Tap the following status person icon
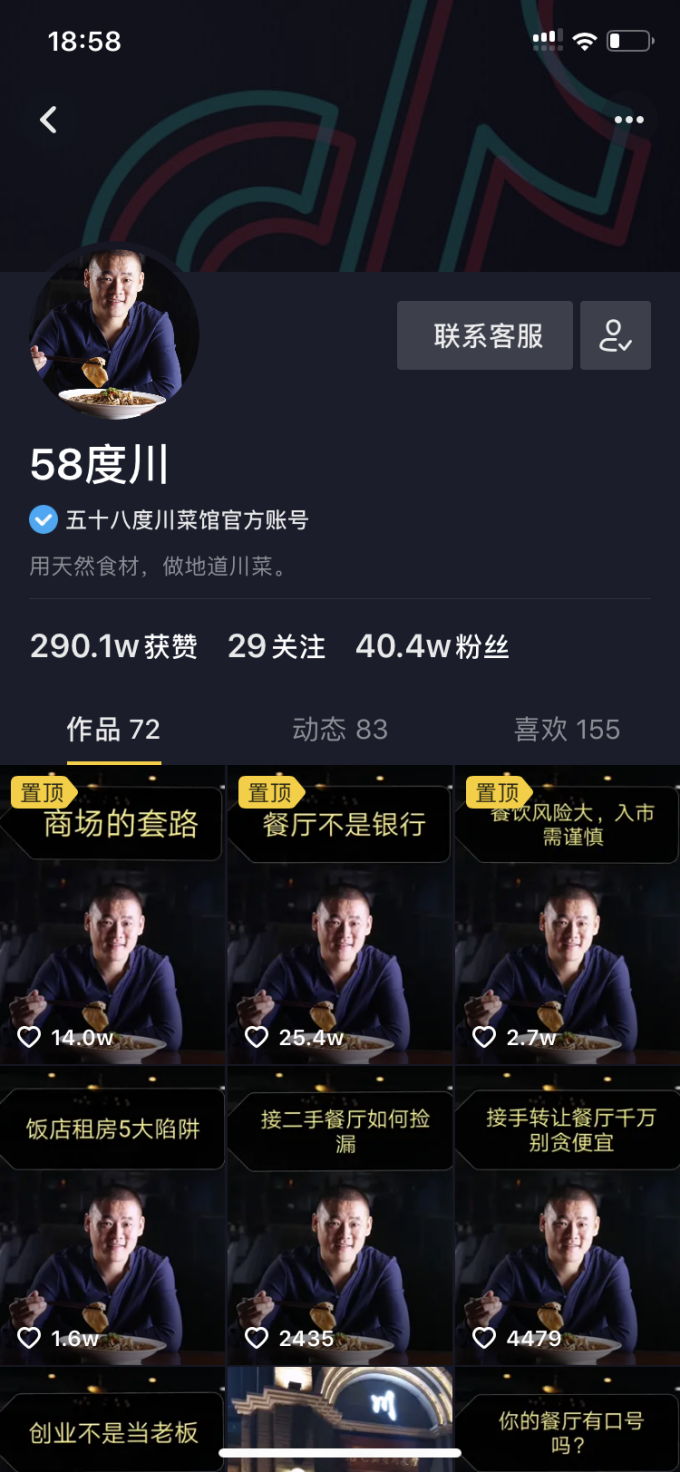 pyautogui.click(x=615, y=336)
